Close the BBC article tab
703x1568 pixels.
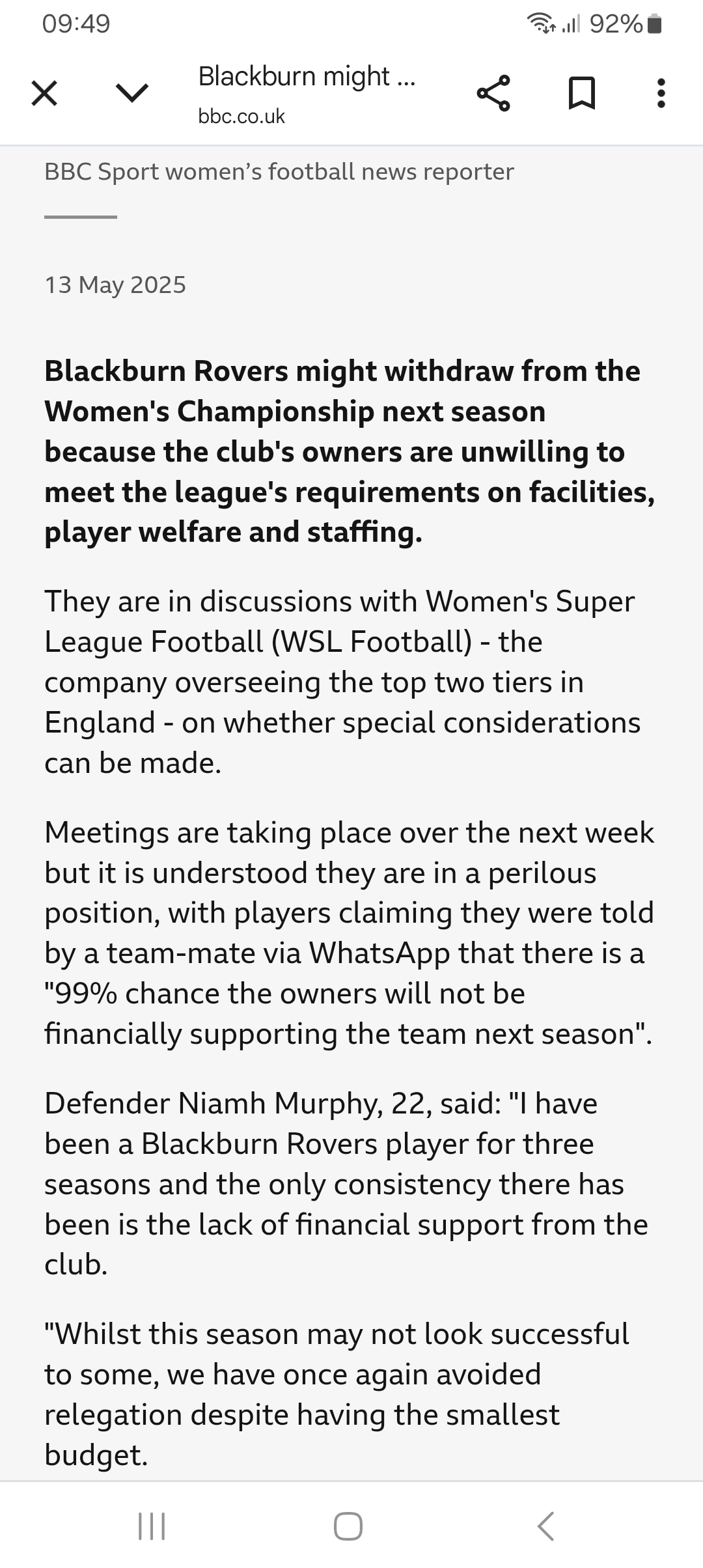pyautogui.click(x=44, y=93)
